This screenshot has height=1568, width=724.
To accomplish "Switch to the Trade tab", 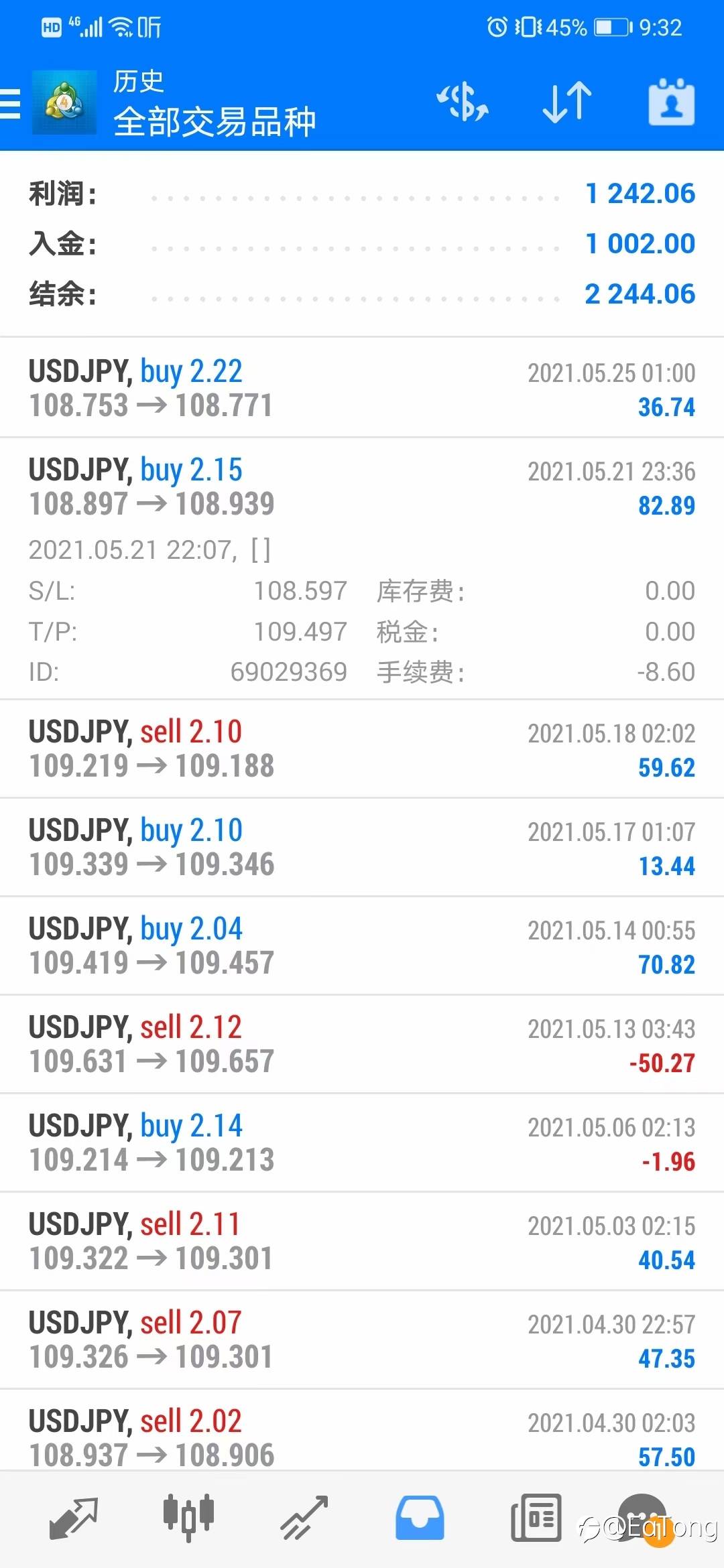I will [304, 1518].
